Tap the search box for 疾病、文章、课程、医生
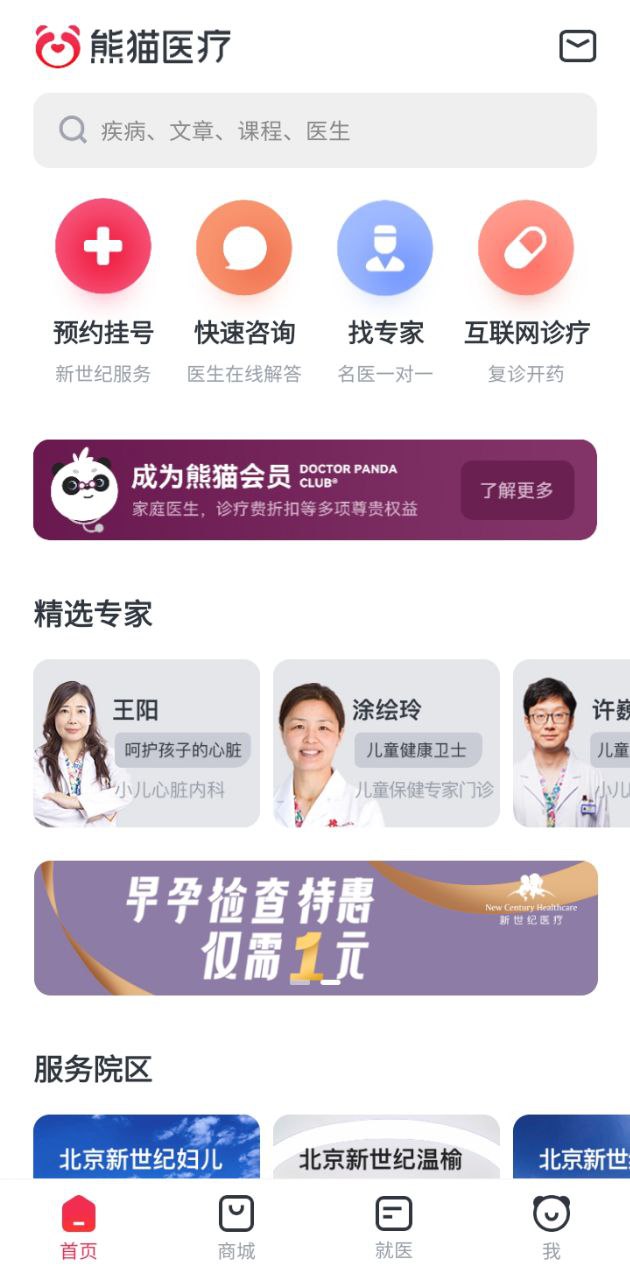Viewport: 630px width, 1280px height. click(315, 131)
